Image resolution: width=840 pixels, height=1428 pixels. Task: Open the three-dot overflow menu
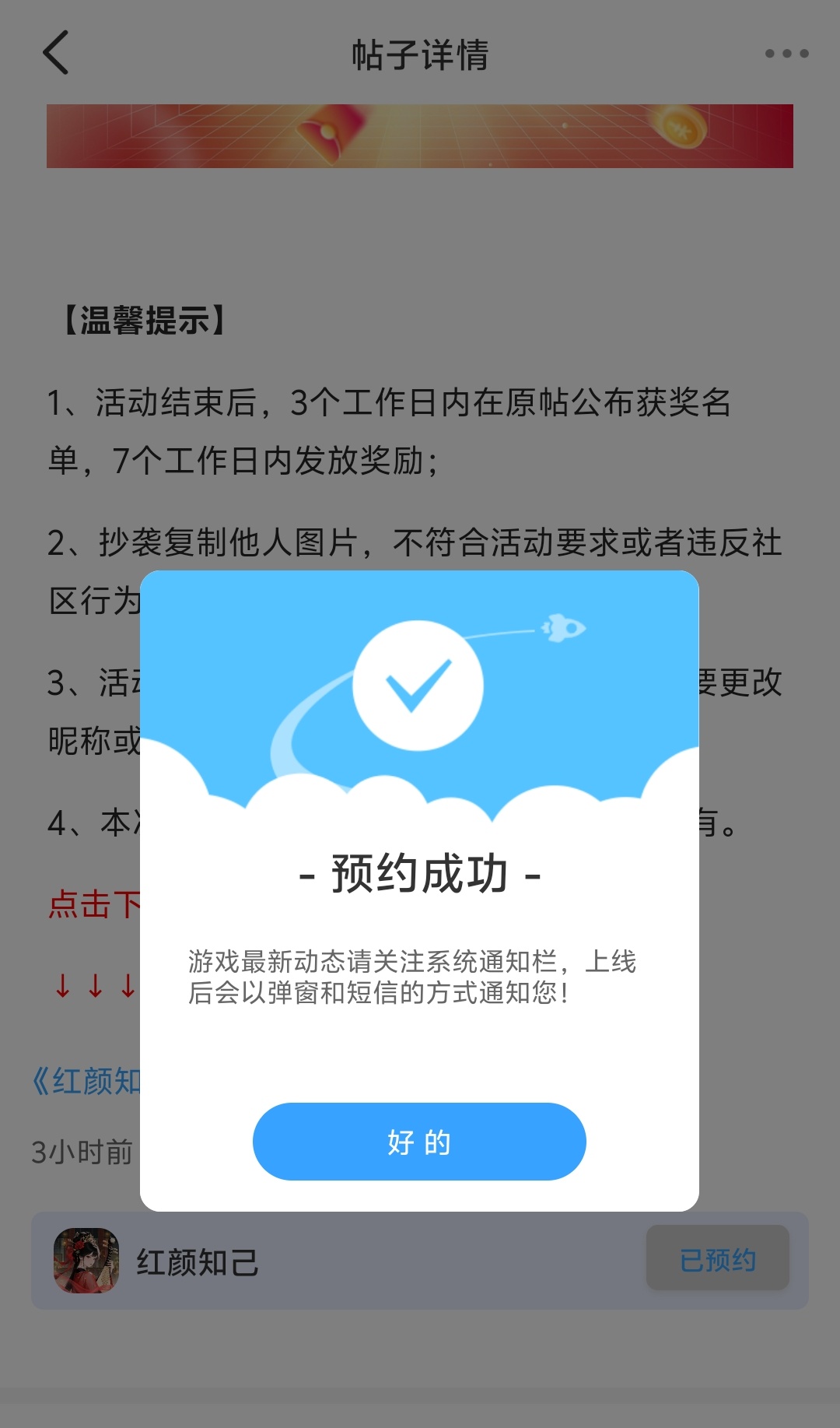pyautogui.click(x=786, y=54)
